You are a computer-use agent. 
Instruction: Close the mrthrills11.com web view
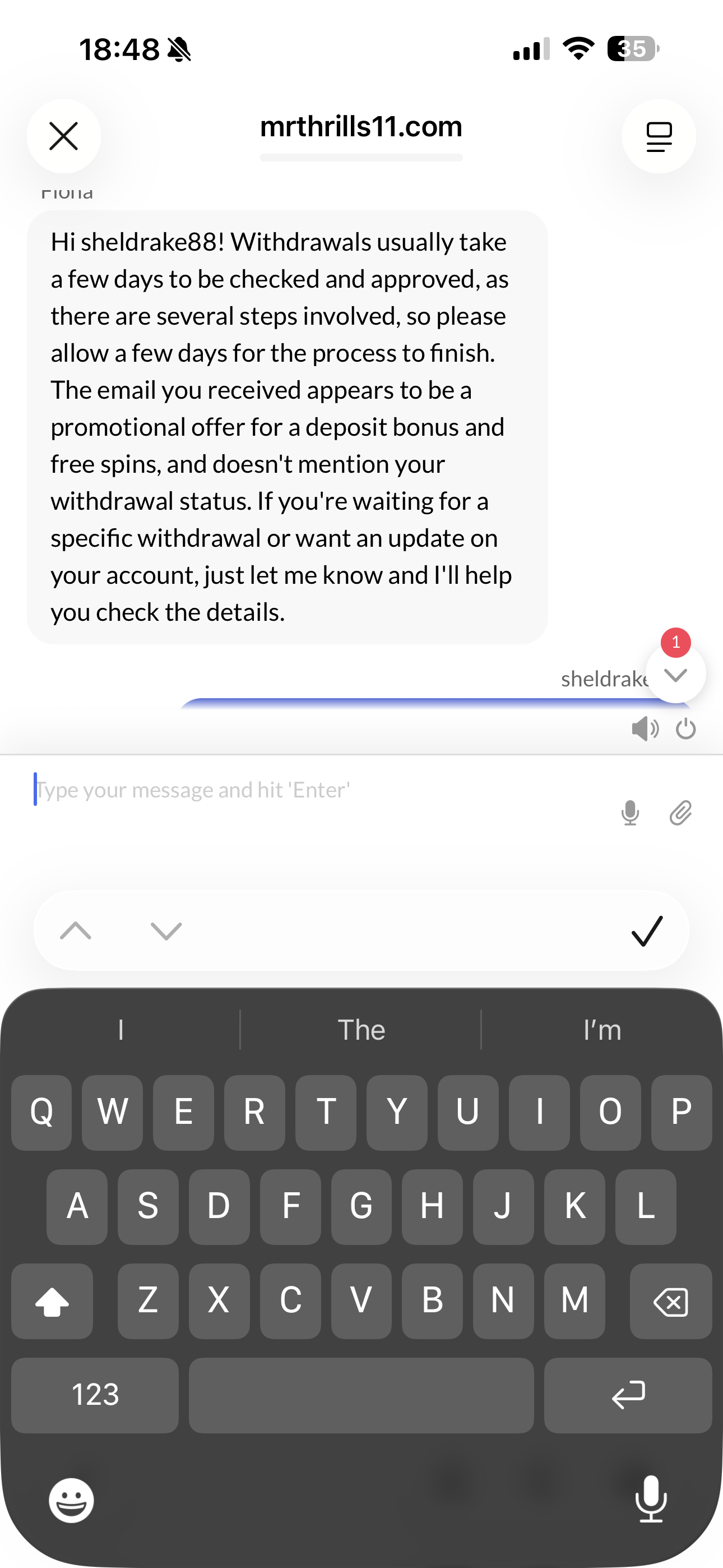(63, 136)
